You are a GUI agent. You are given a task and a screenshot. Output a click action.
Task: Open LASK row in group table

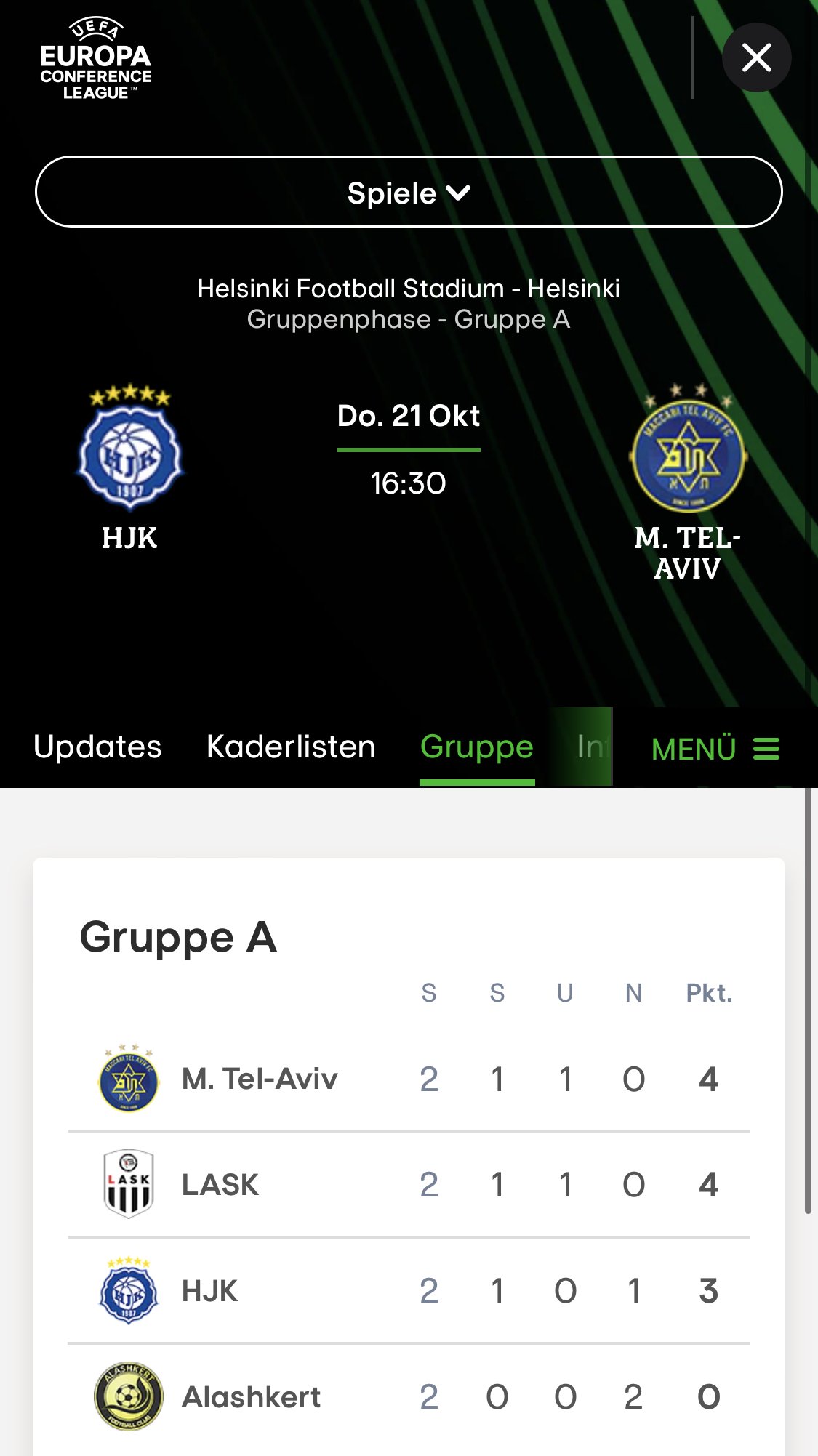[x=409, y=1185]
